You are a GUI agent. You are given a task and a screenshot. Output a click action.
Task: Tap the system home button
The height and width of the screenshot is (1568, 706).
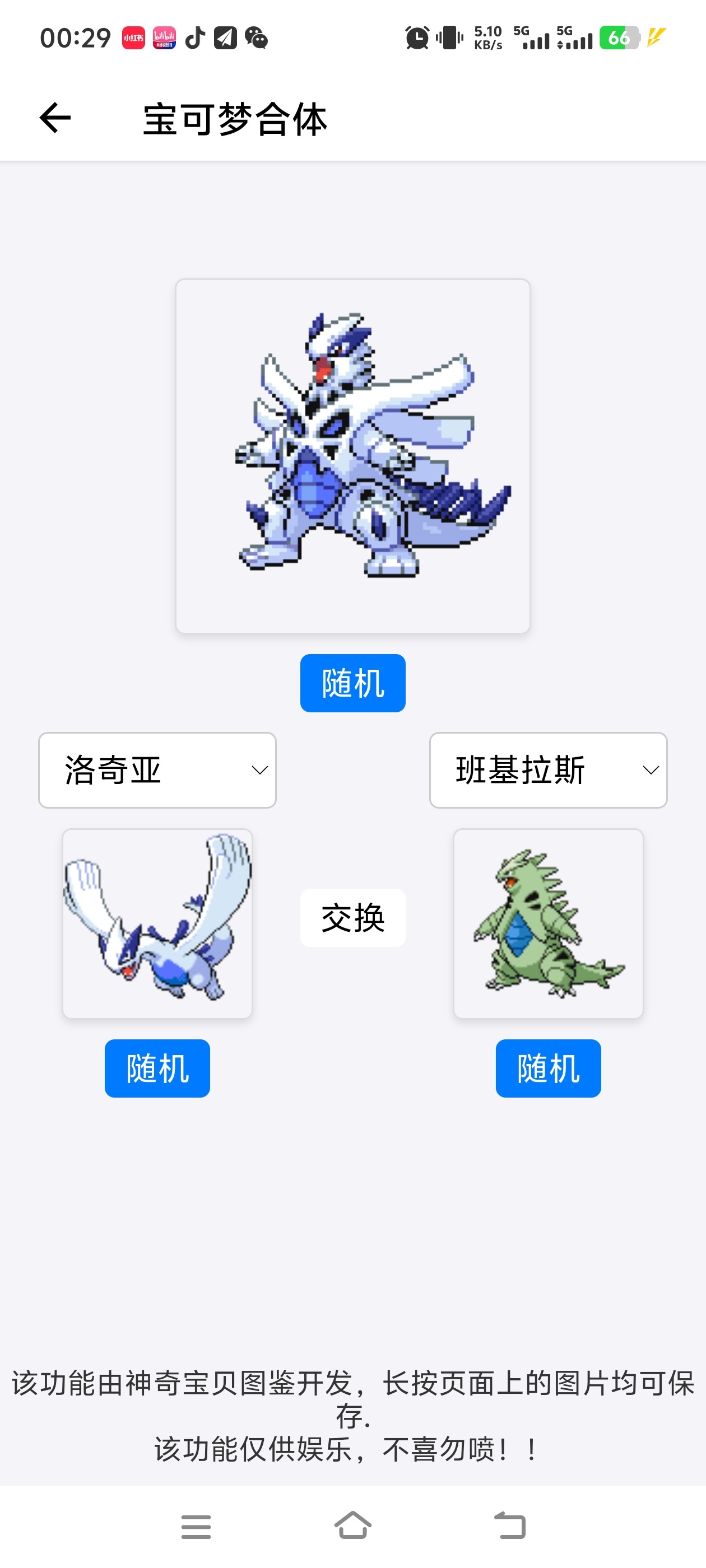pyautogui.click(x=352, y=1526)
